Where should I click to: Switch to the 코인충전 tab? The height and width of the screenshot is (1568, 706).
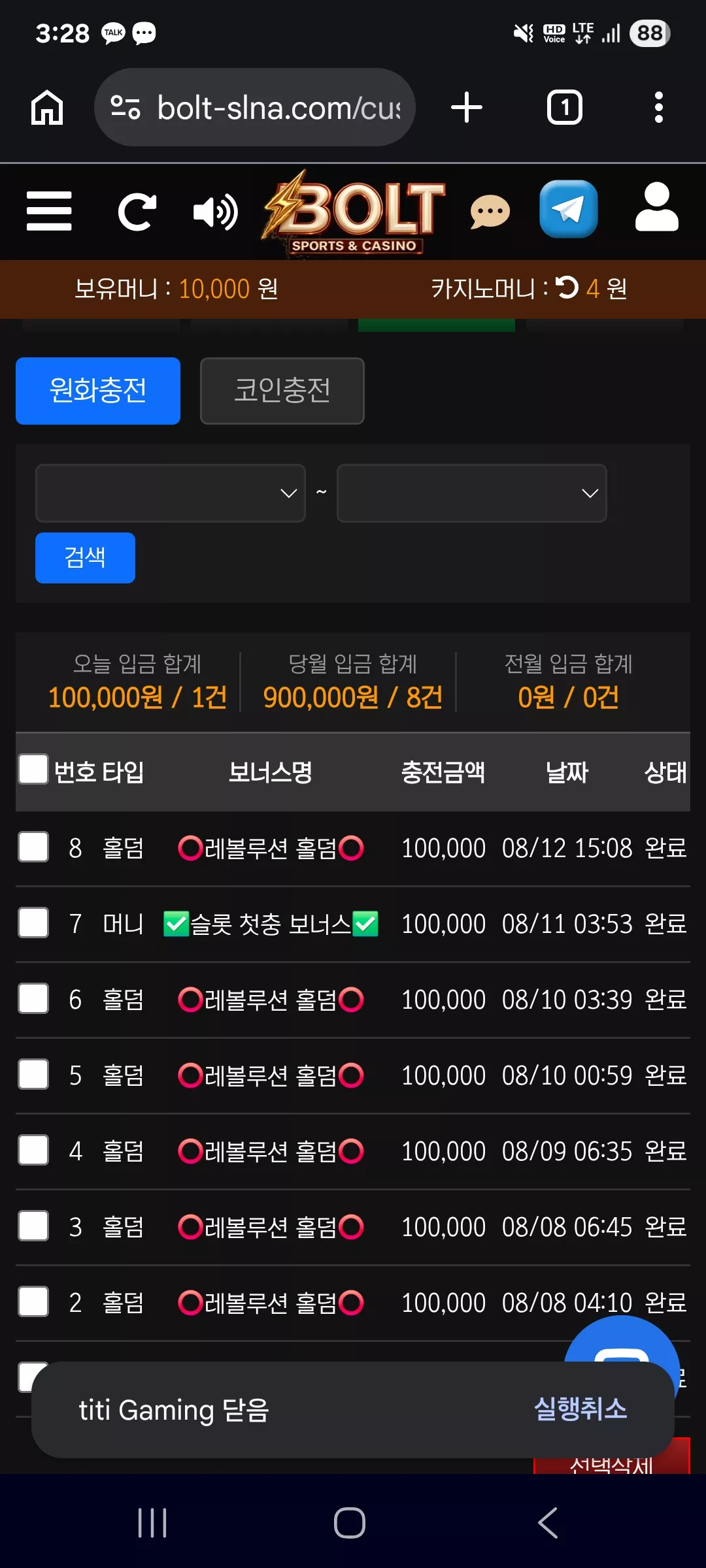282,391
